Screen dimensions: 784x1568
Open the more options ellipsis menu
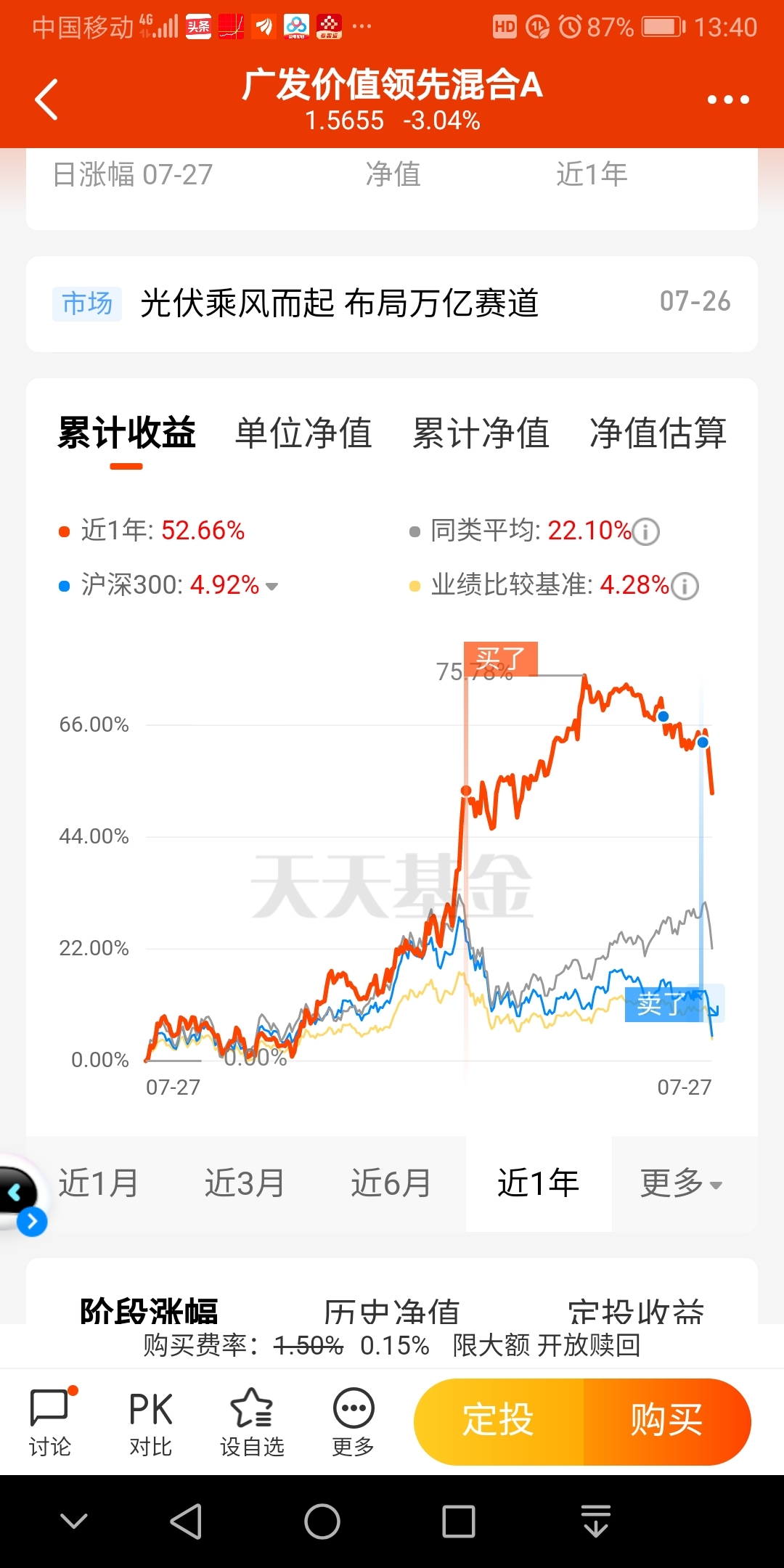click(728, 99)
